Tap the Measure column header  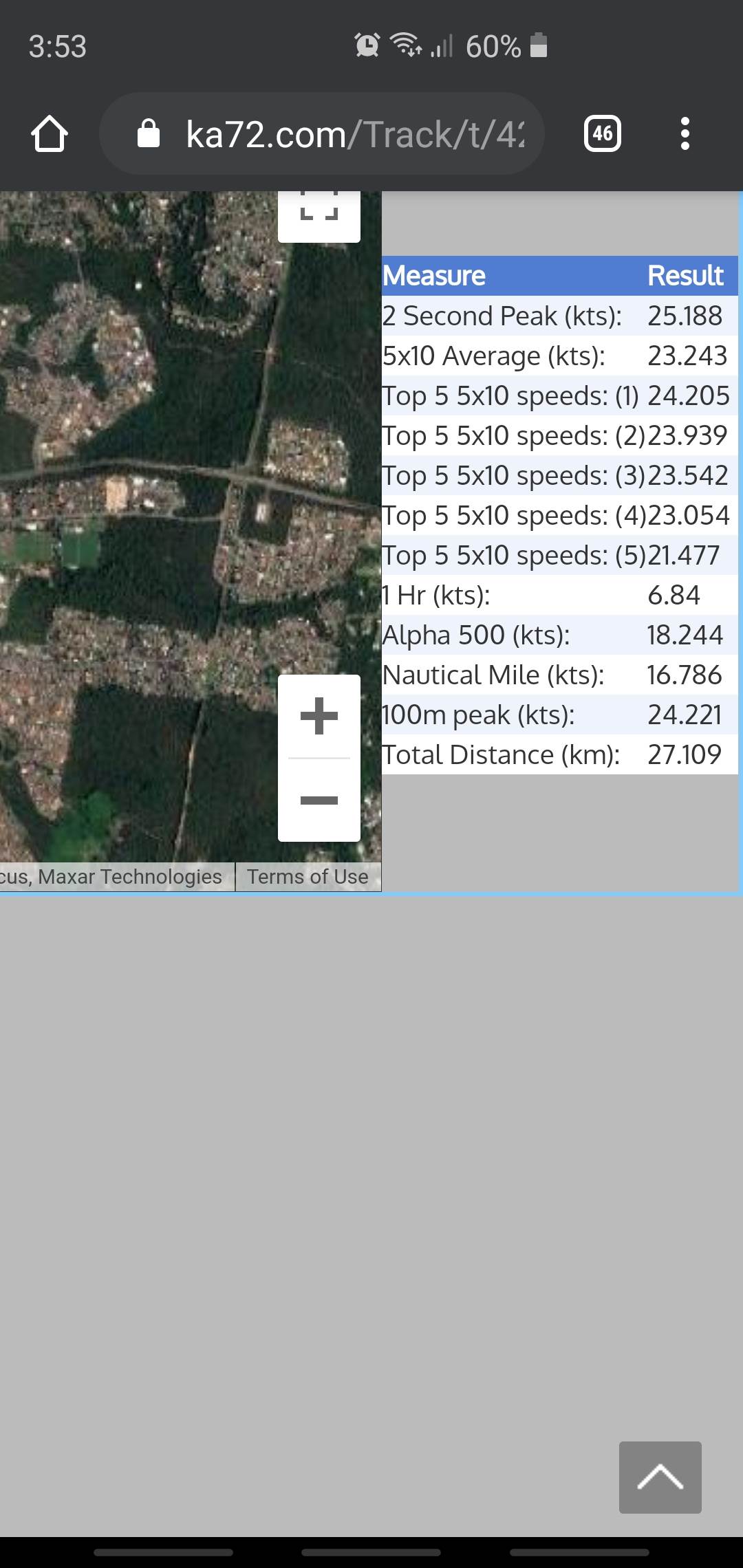tap(433, 275)
